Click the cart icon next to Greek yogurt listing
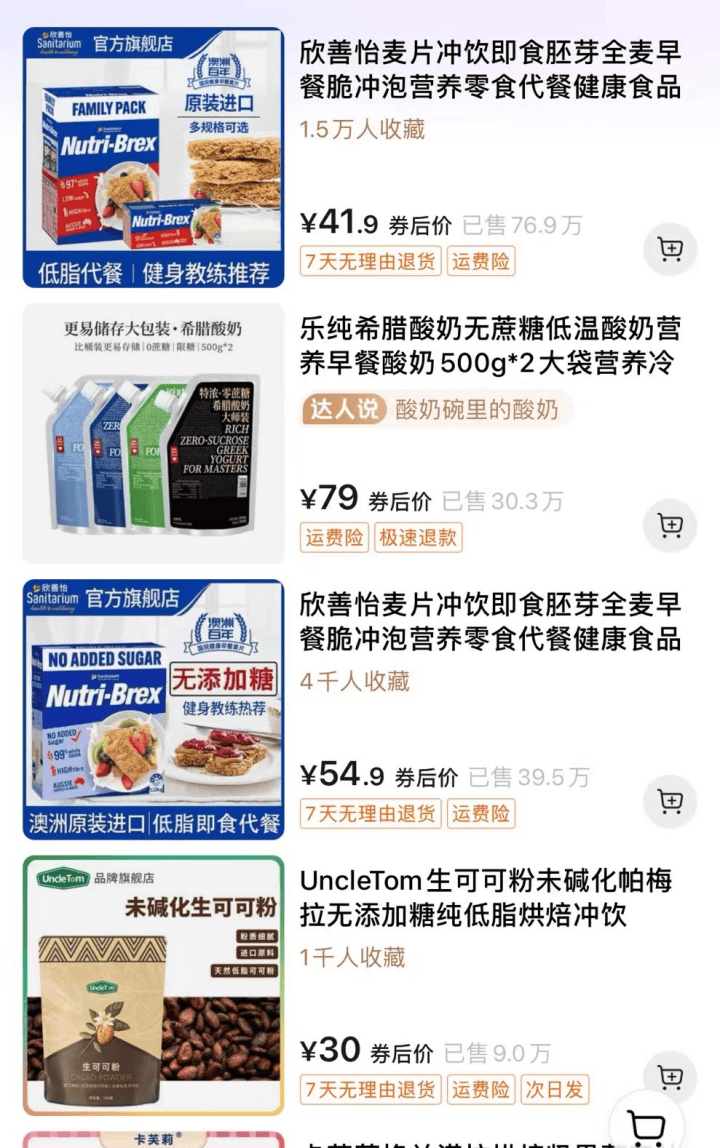This screenshot has width=720, height=1148. tap(670, 525)
